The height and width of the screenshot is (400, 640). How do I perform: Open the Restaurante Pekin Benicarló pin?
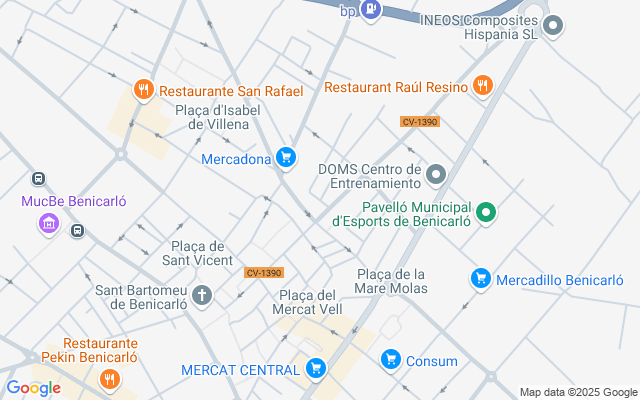(110, 379)
